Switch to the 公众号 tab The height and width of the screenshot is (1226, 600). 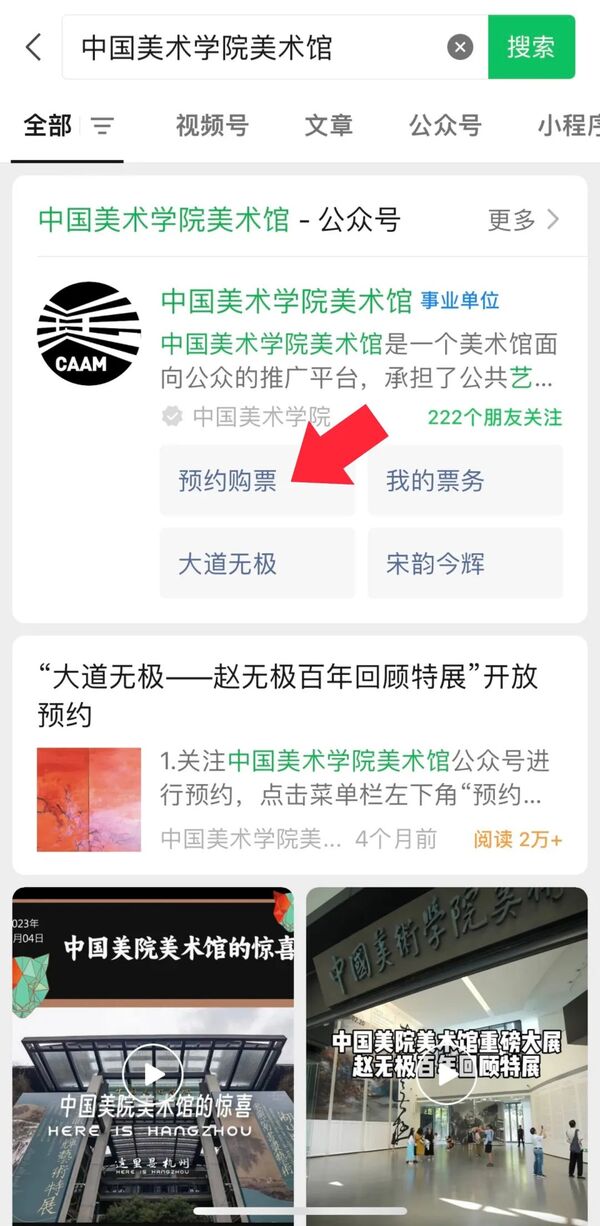(444, 126)
